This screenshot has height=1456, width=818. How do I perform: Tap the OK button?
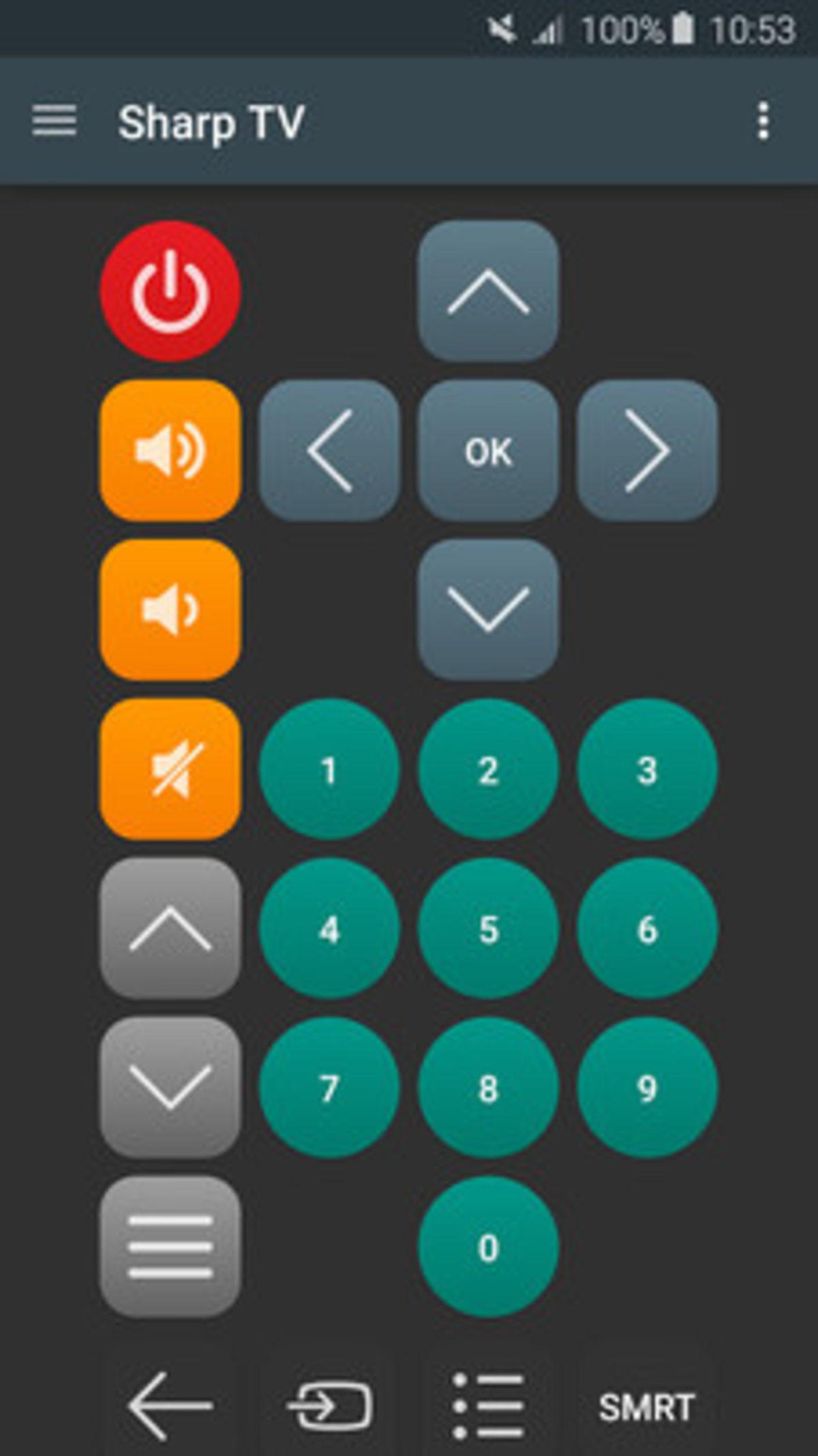488,451
